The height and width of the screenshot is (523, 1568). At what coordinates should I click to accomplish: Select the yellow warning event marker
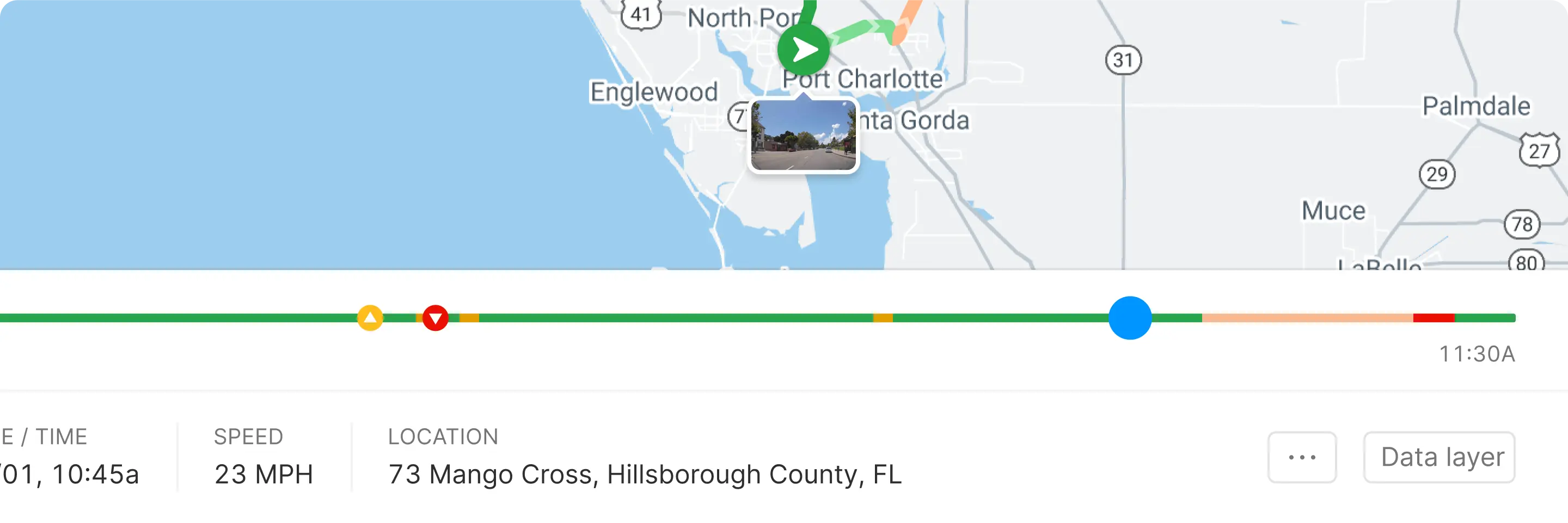pos(370,317)
